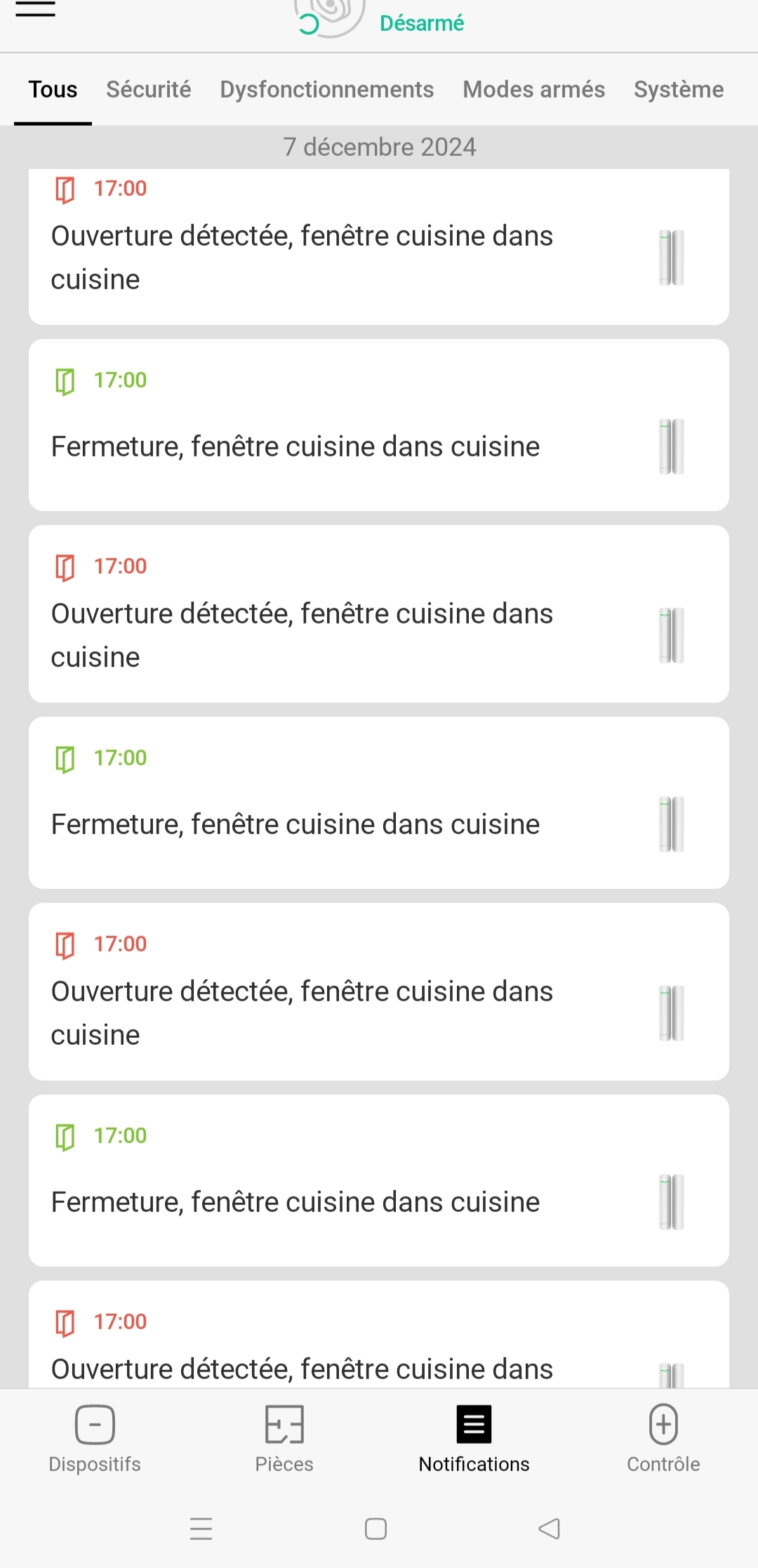This screenshot has height=1568, width=758.
Task: Switch to the Sécurité tab
Action: pyautogui.click(x=149, y=90)
